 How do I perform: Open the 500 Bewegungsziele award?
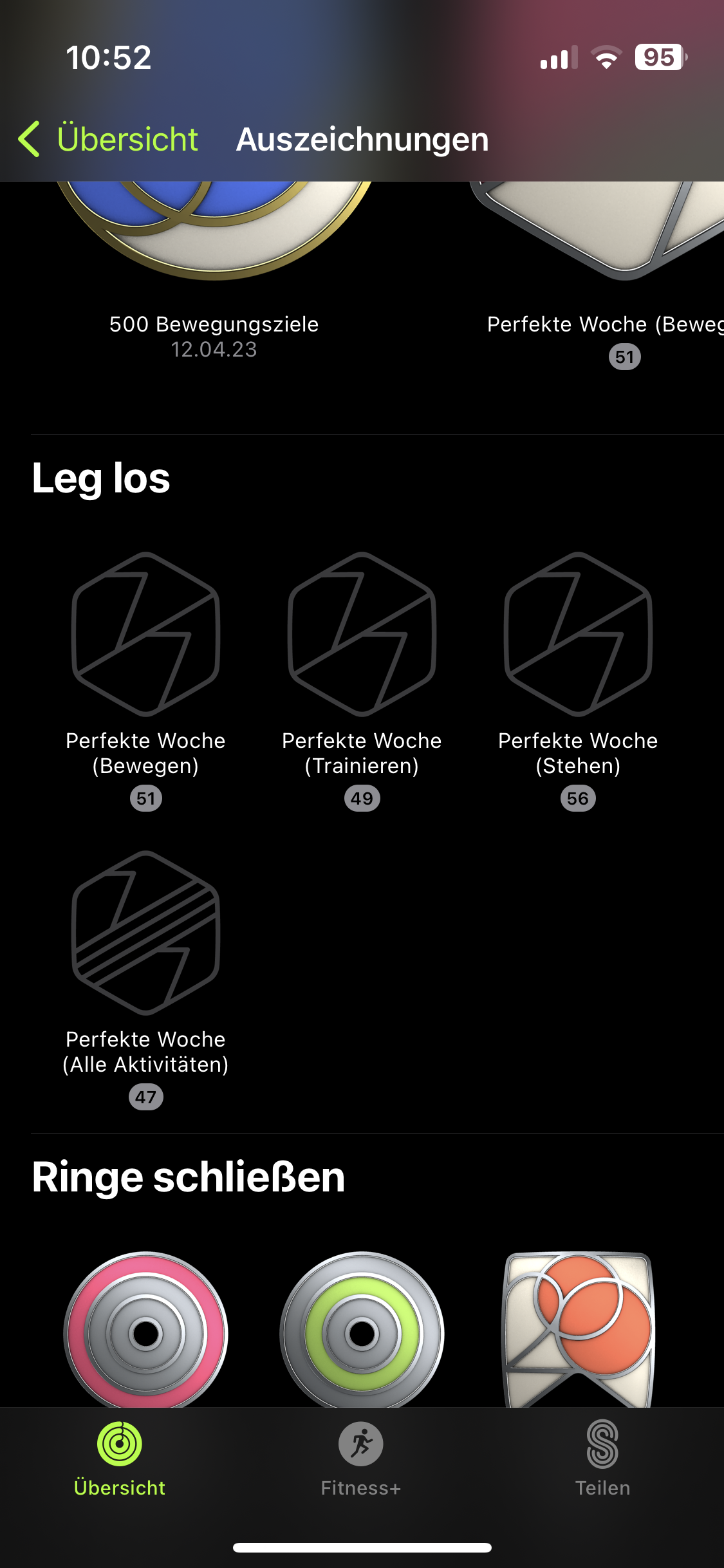click(x=214, y=270)
